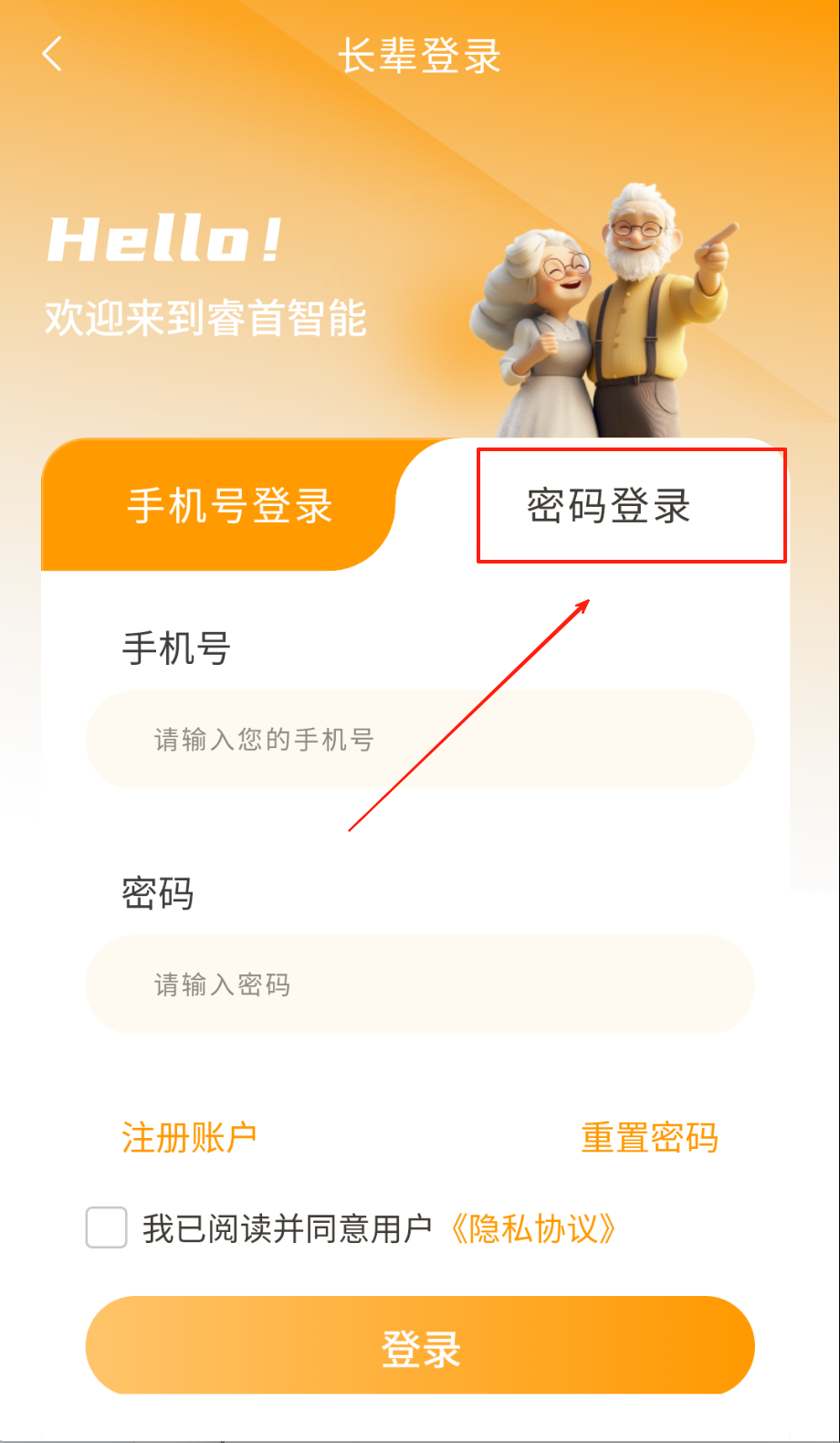This screenshot has height=1443, width=840.
Task: Open the 《隐私协议》 link
Action: 533,1228
